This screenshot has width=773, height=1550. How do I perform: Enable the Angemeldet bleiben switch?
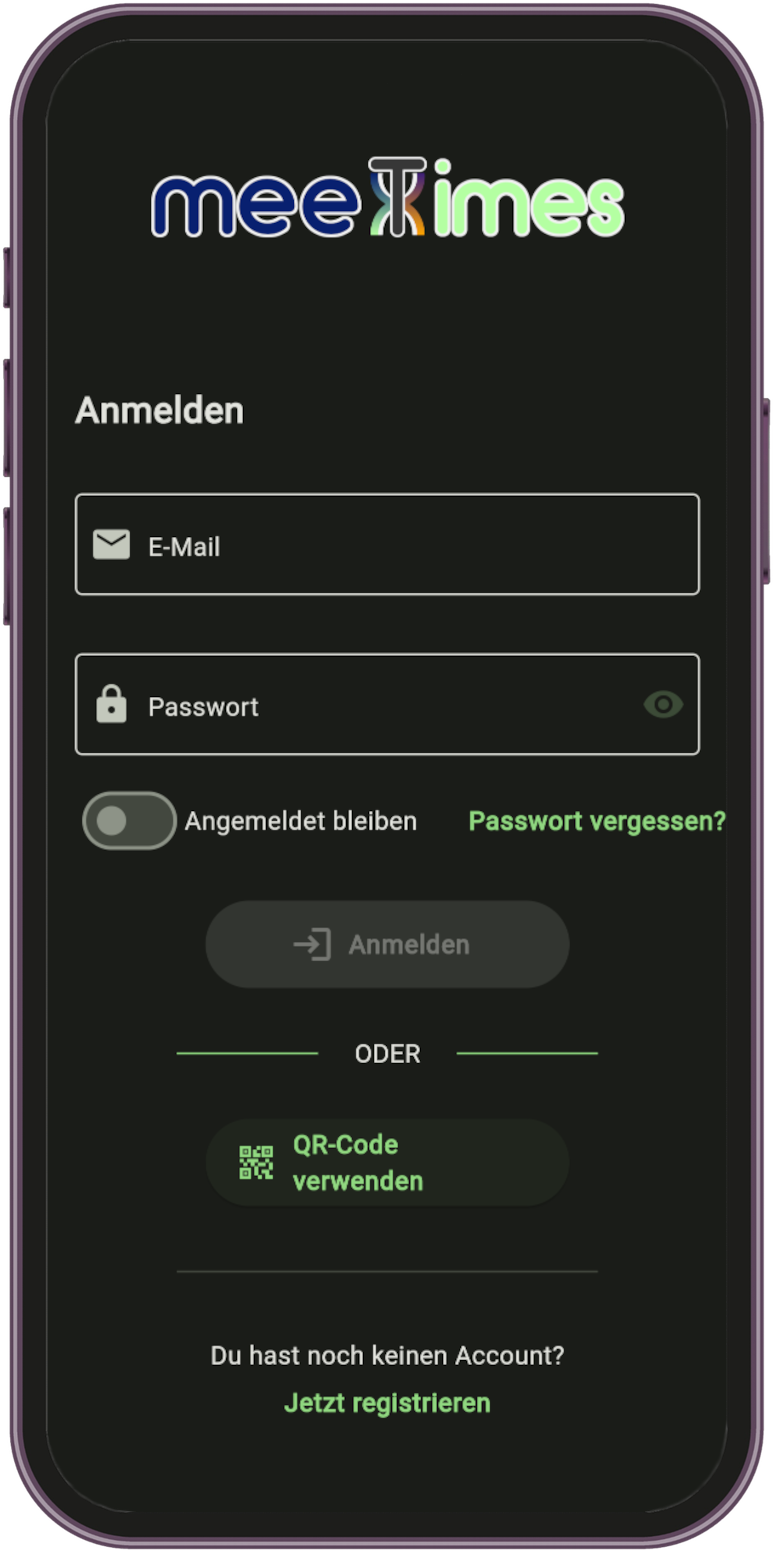click(129, 821)
